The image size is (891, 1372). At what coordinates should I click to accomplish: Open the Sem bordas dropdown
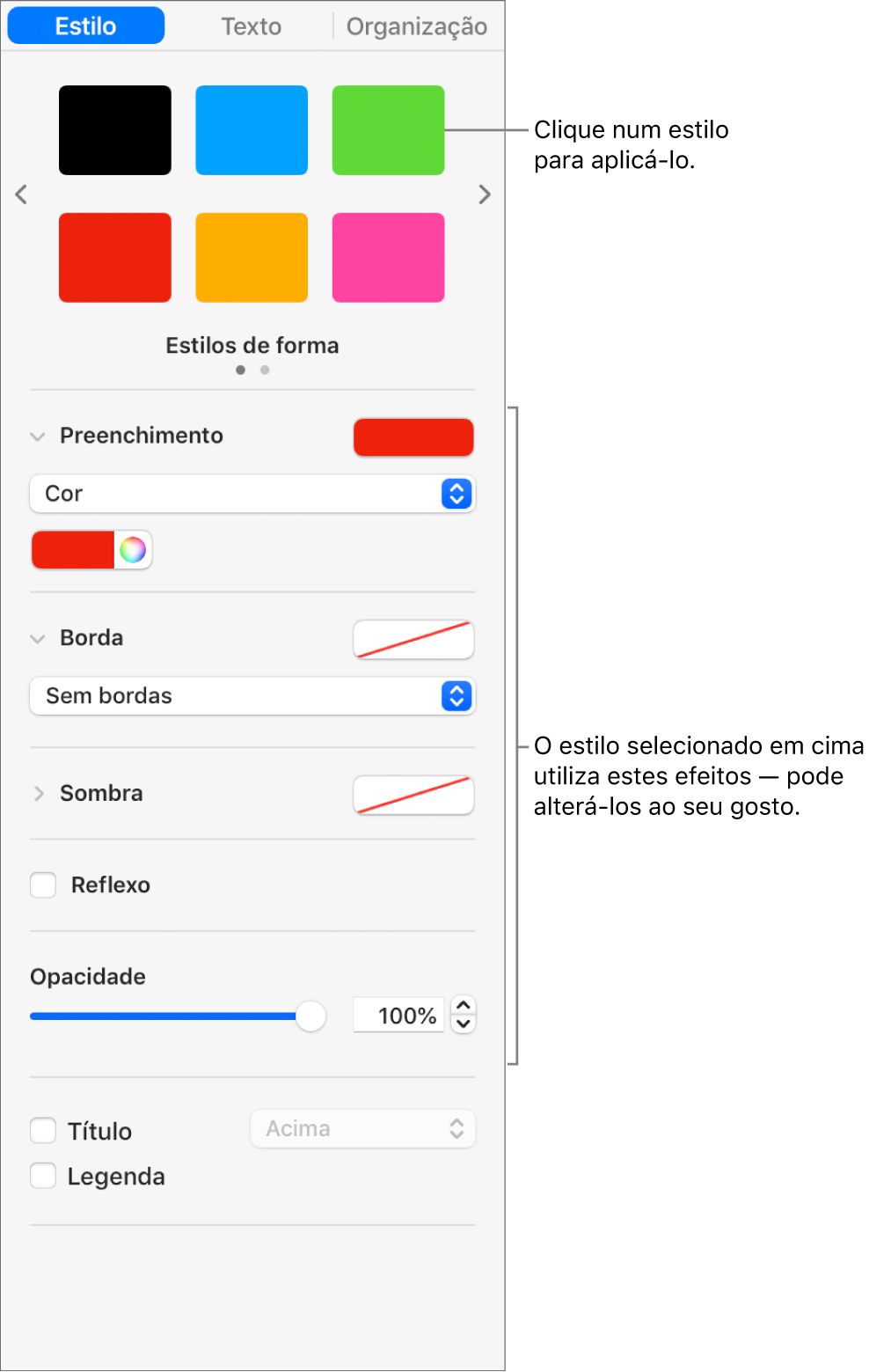[252, 696]
